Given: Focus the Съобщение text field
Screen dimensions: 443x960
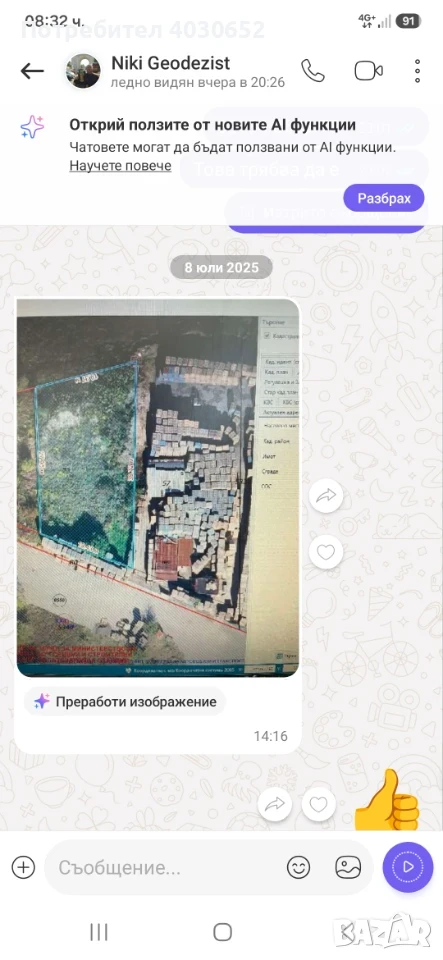Looking at the screenshot, I should (x=165, y=868).
